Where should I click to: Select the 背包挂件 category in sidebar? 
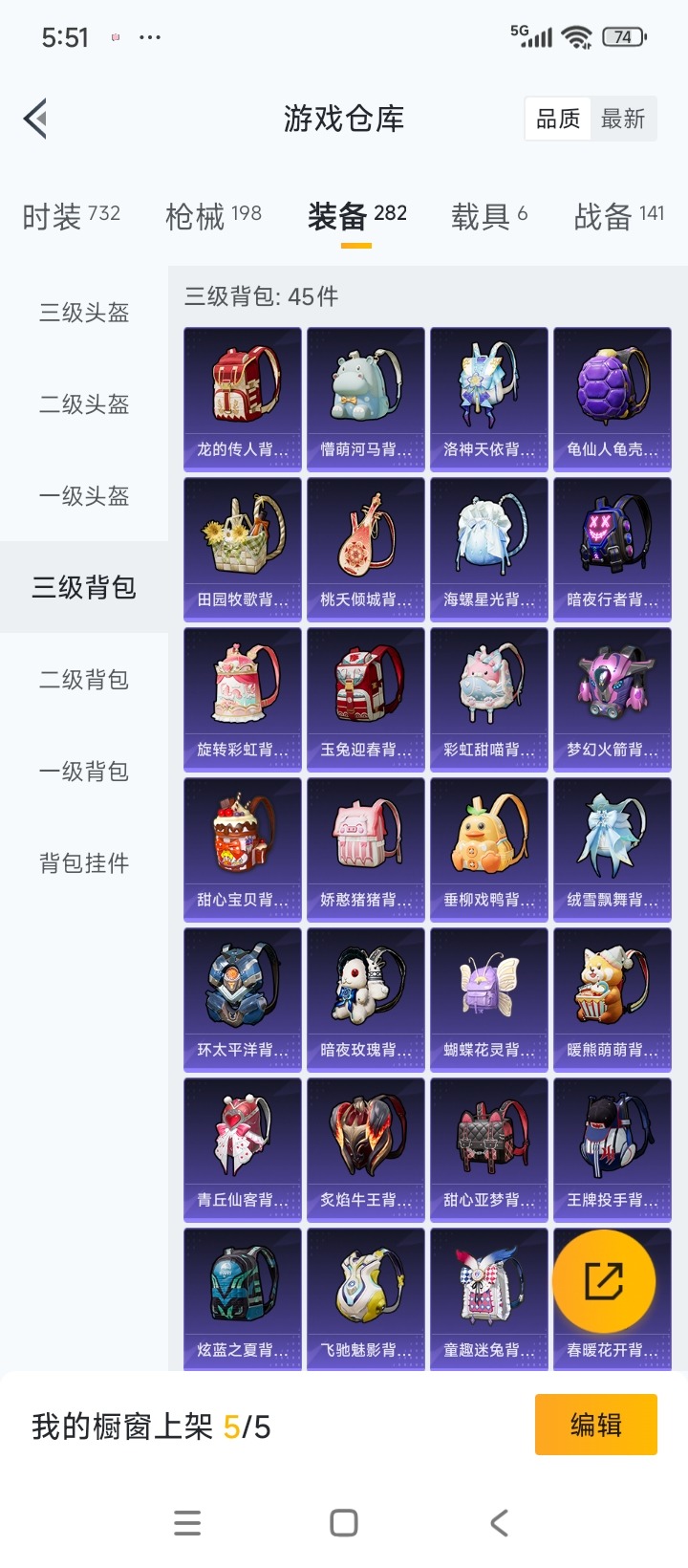point(83,863)
